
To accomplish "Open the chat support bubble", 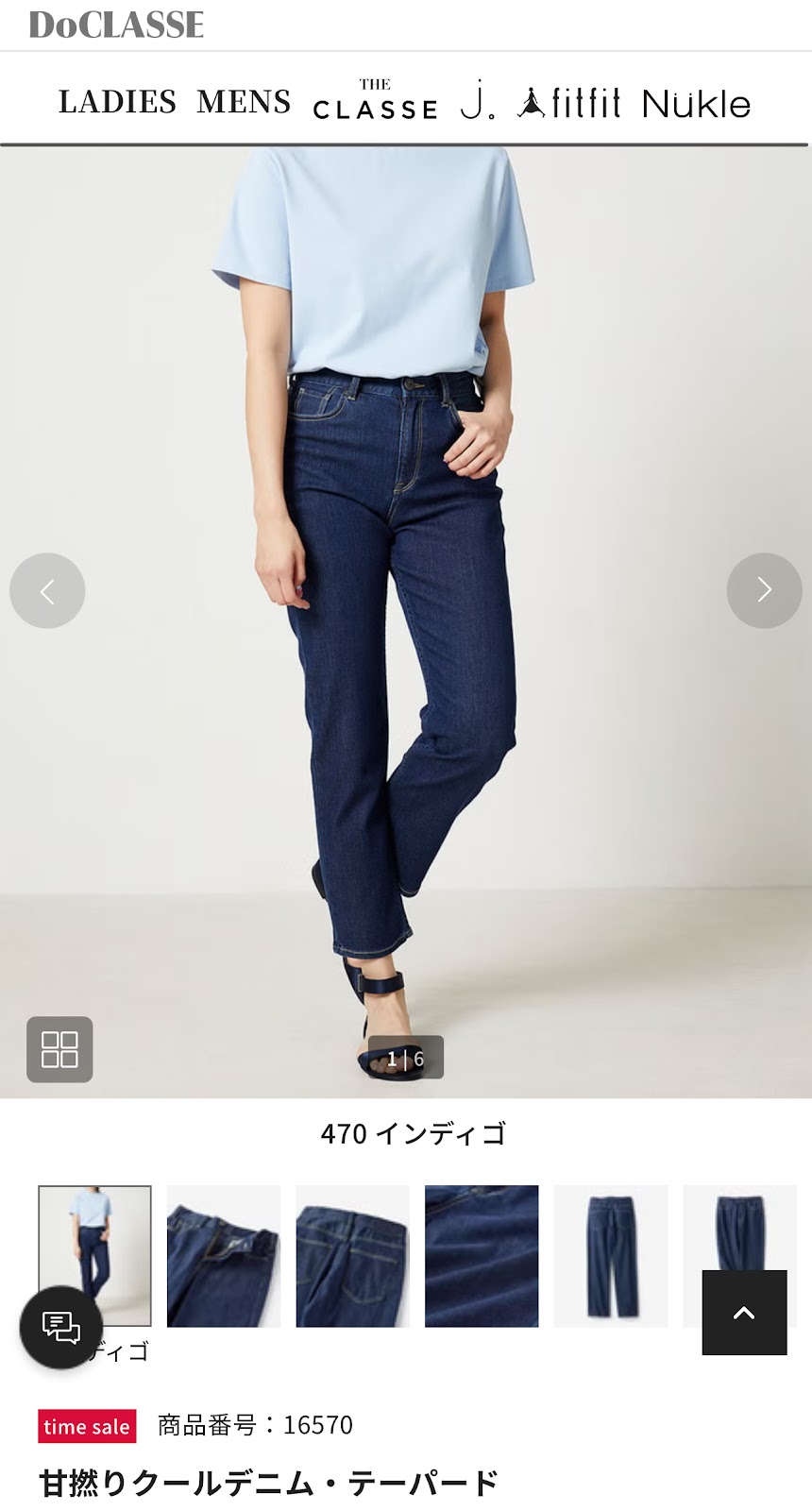I will pos(61,1327).
